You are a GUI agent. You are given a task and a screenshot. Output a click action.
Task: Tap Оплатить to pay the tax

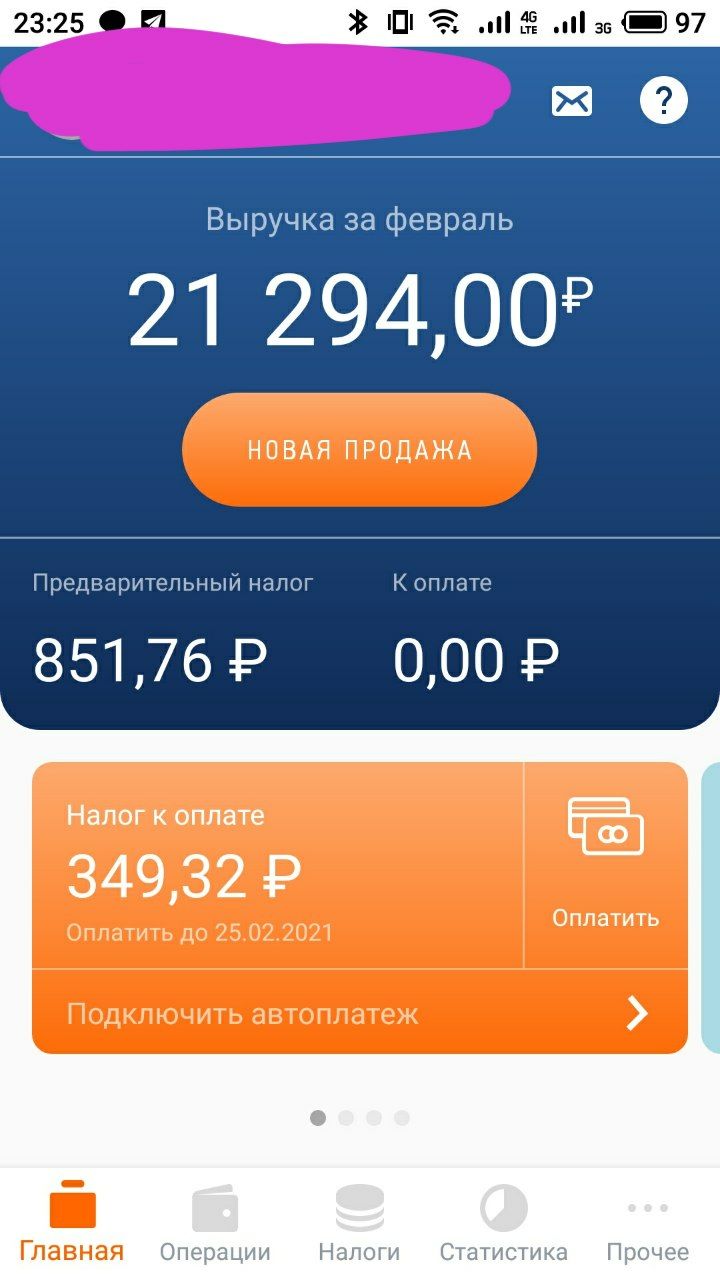606,866
